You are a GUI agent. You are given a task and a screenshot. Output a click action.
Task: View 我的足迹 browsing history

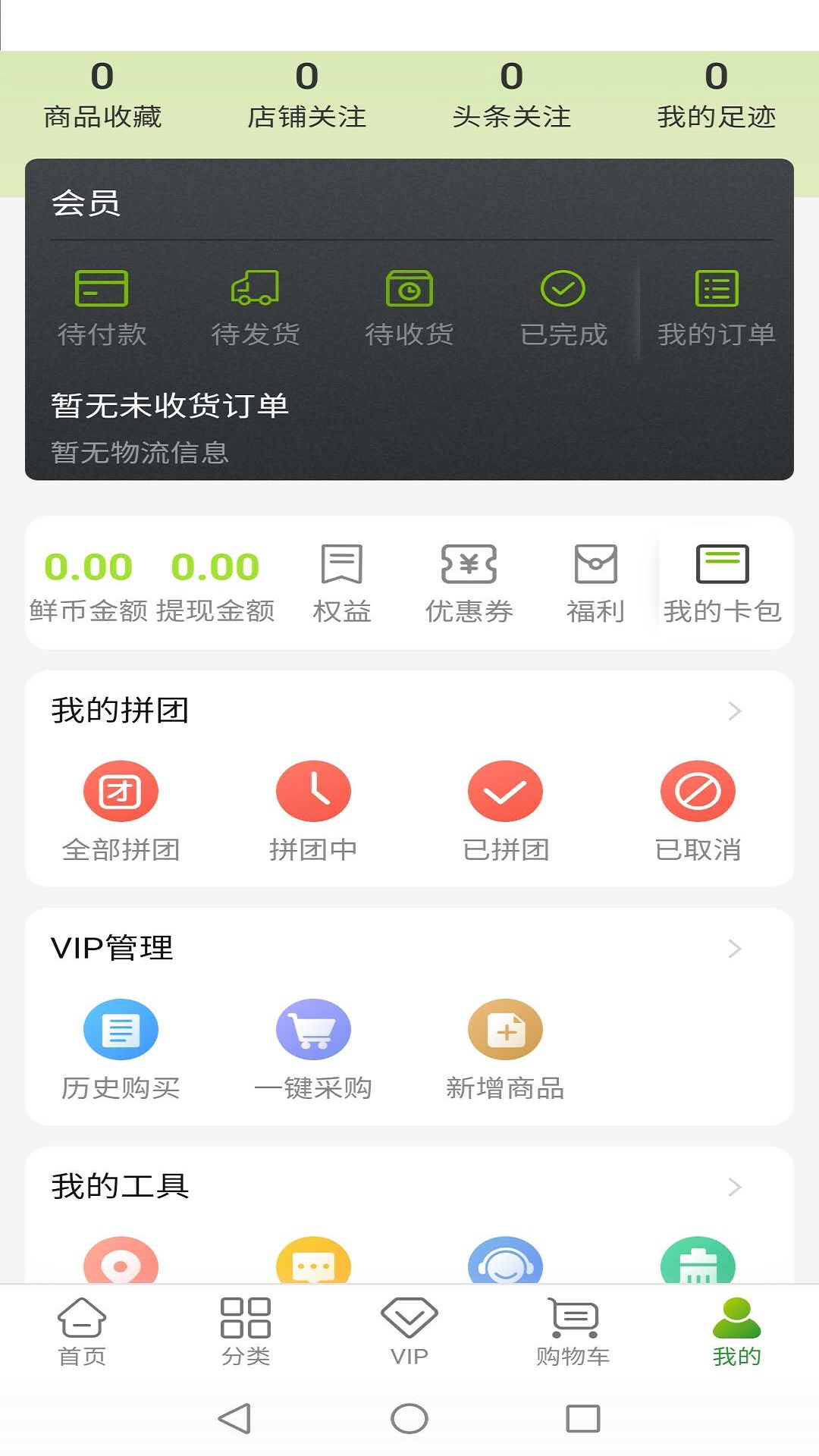tap(716, 95)
